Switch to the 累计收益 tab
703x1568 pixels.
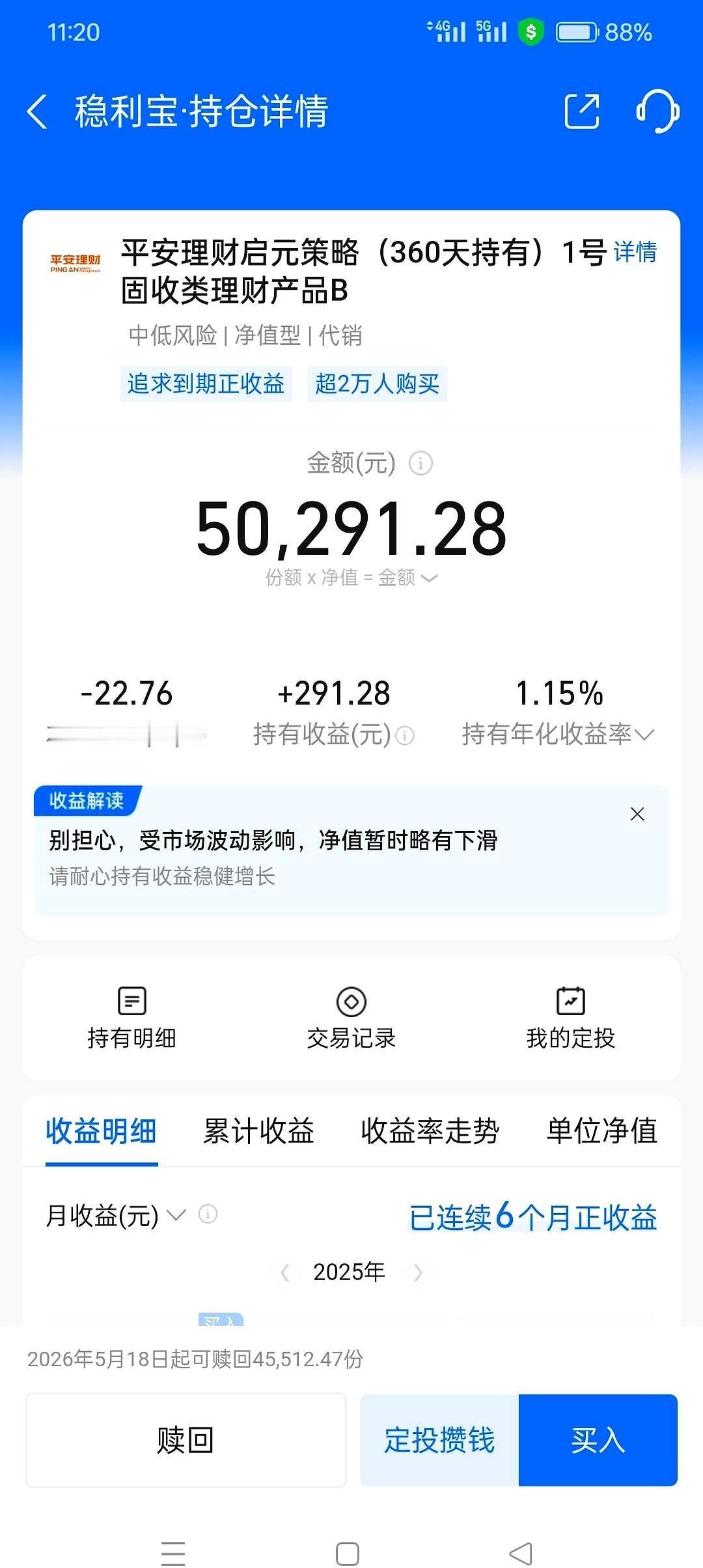[x=257, y=1132]
